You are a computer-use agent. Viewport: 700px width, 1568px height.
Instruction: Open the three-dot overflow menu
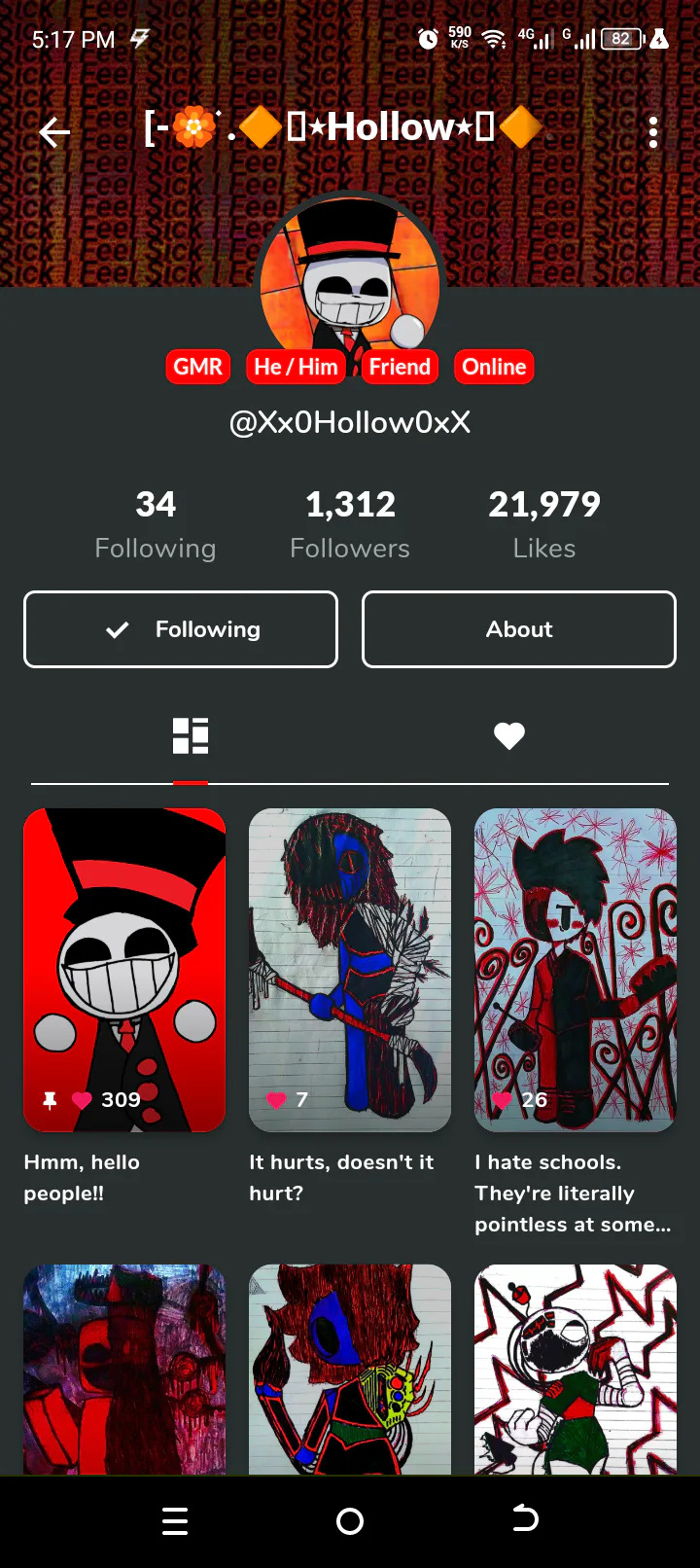(653, 132)
